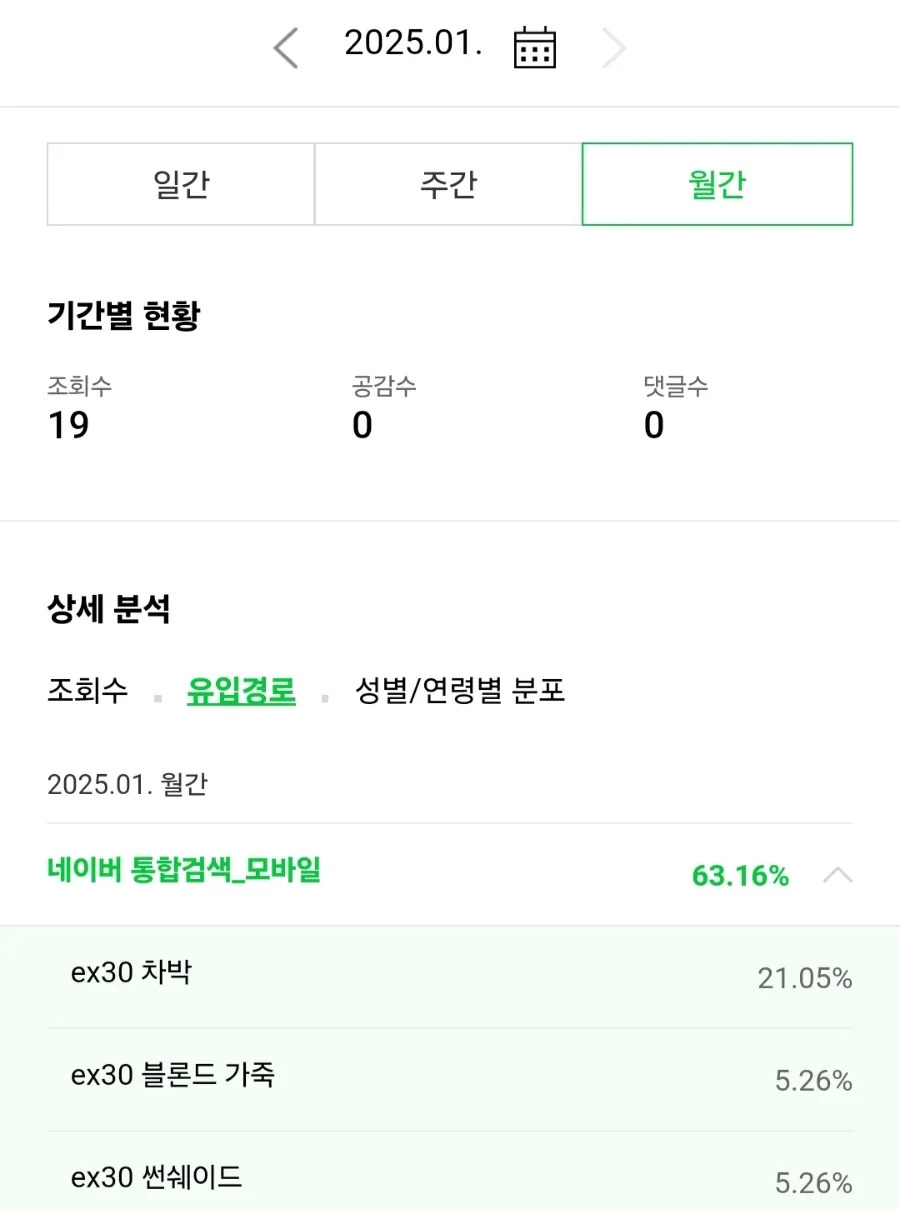Select the 일간 statistics tab
This screenshot has height=1209, width=900.
tap(180, 184)
